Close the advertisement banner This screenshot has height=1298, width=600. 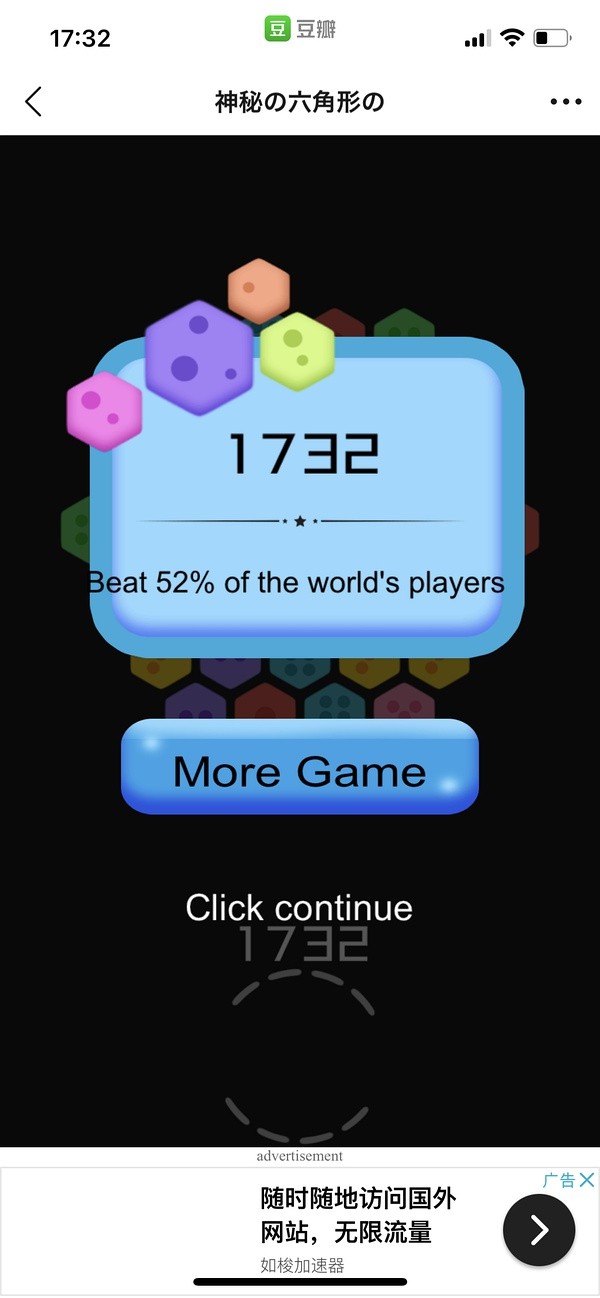coord(587,1180)
